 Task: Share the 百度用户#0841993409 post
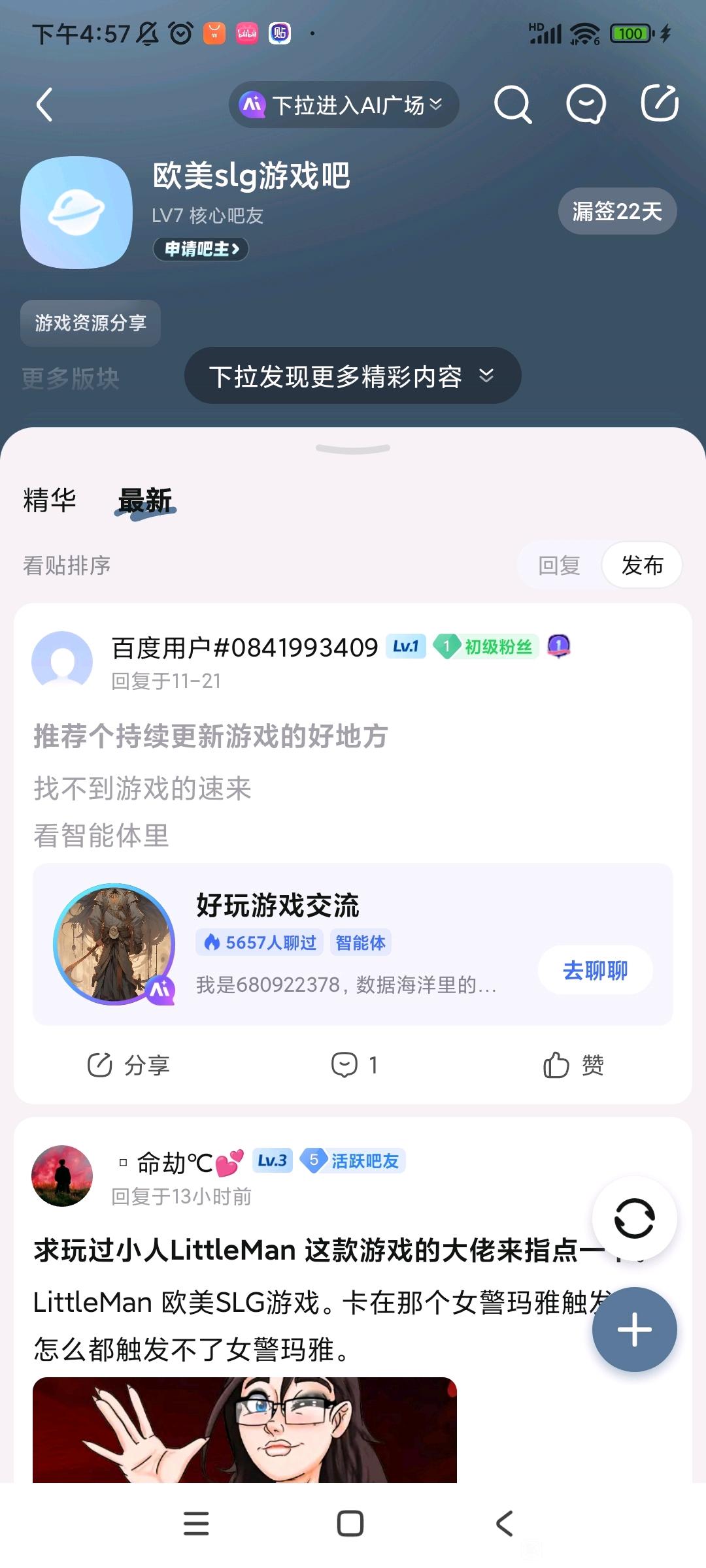pos(128,1065)
